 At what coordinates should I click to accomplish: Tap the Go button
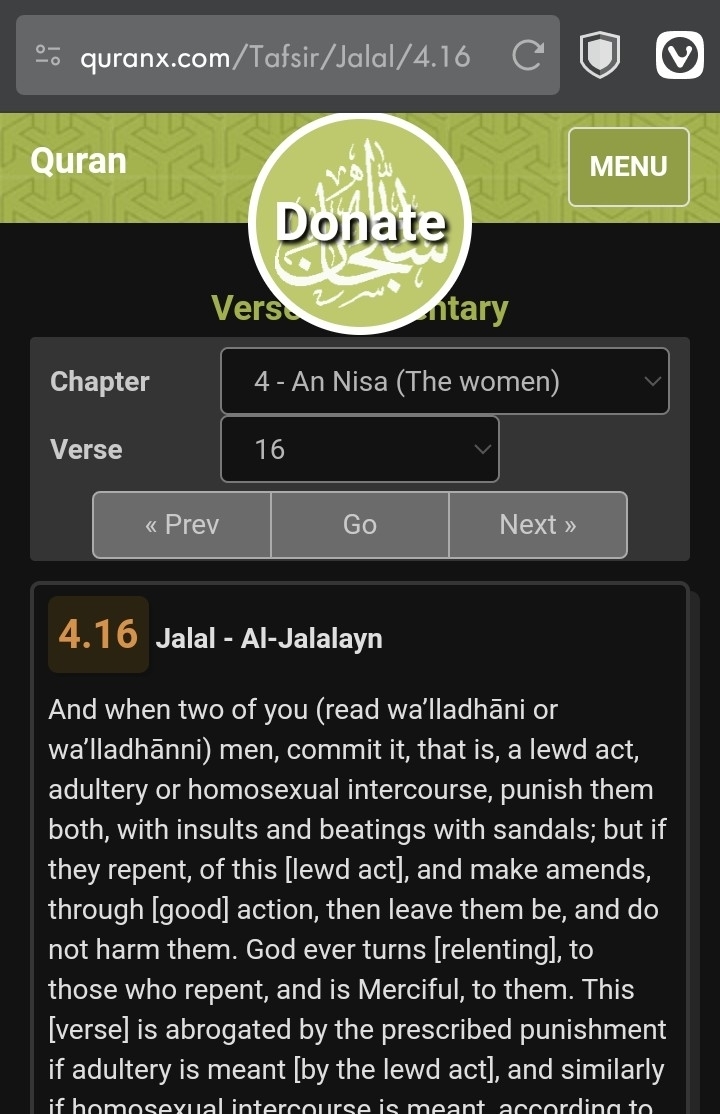click(360, 525)
